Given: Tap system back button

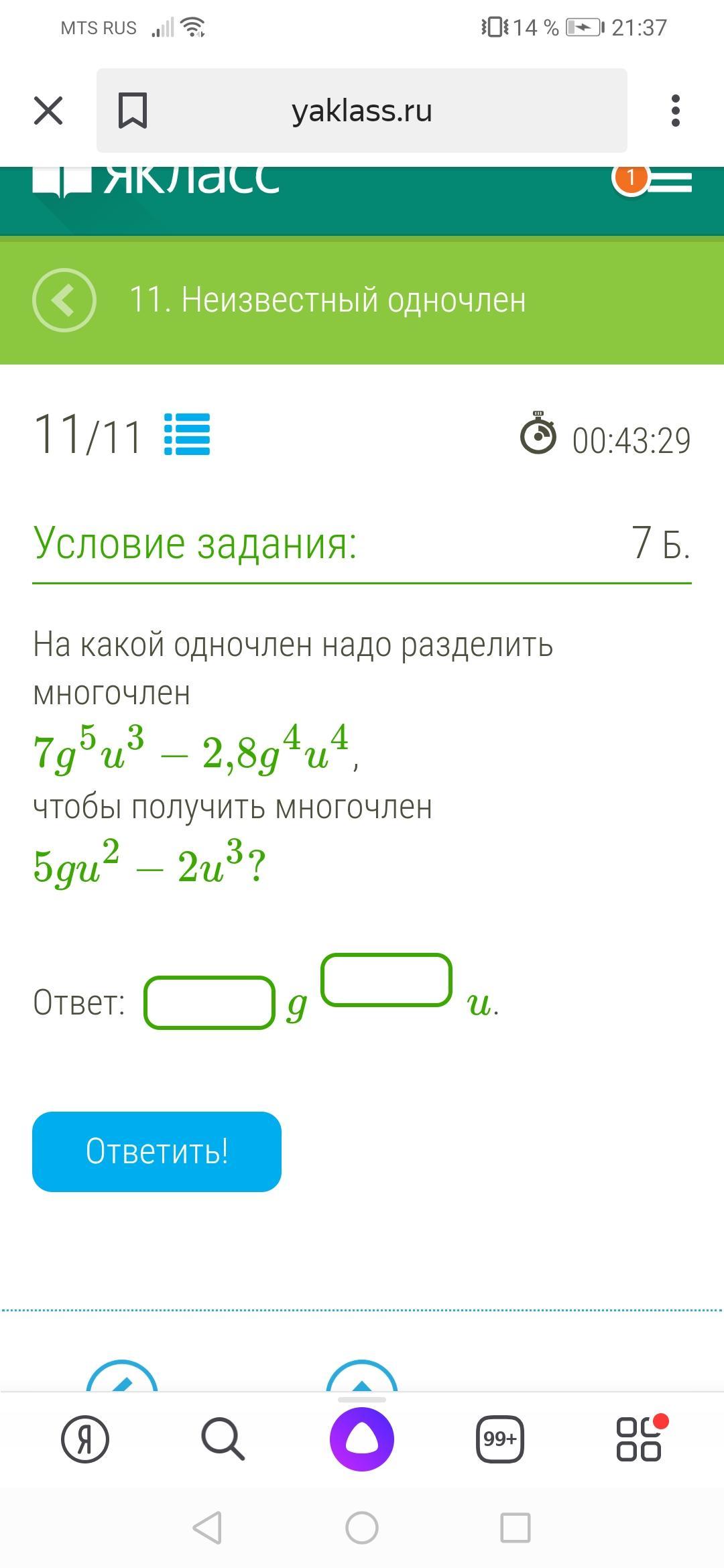Looking at the screenshot, I should coord(207,1528).
